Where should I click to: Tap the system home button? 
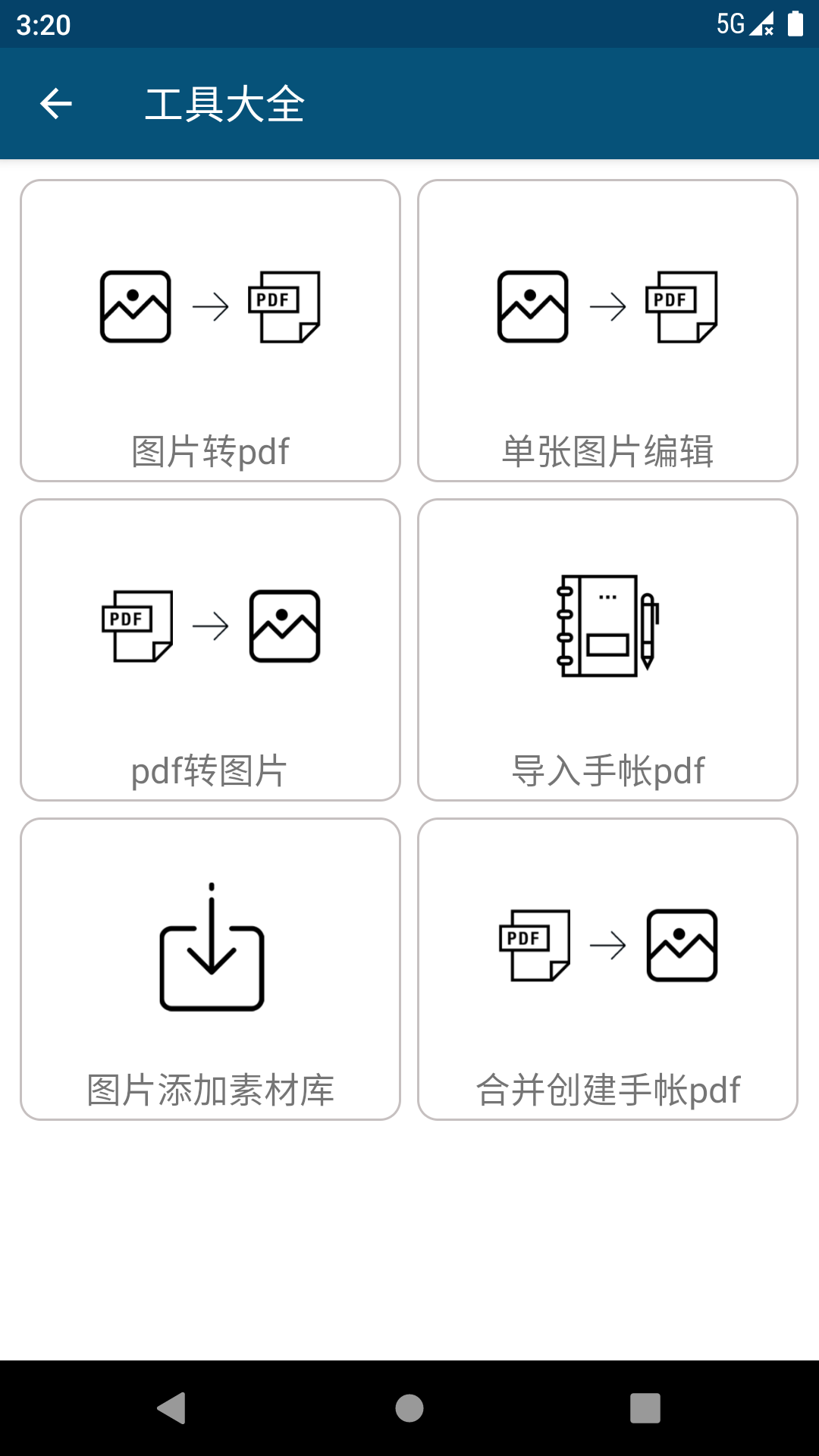point(409,1408)
